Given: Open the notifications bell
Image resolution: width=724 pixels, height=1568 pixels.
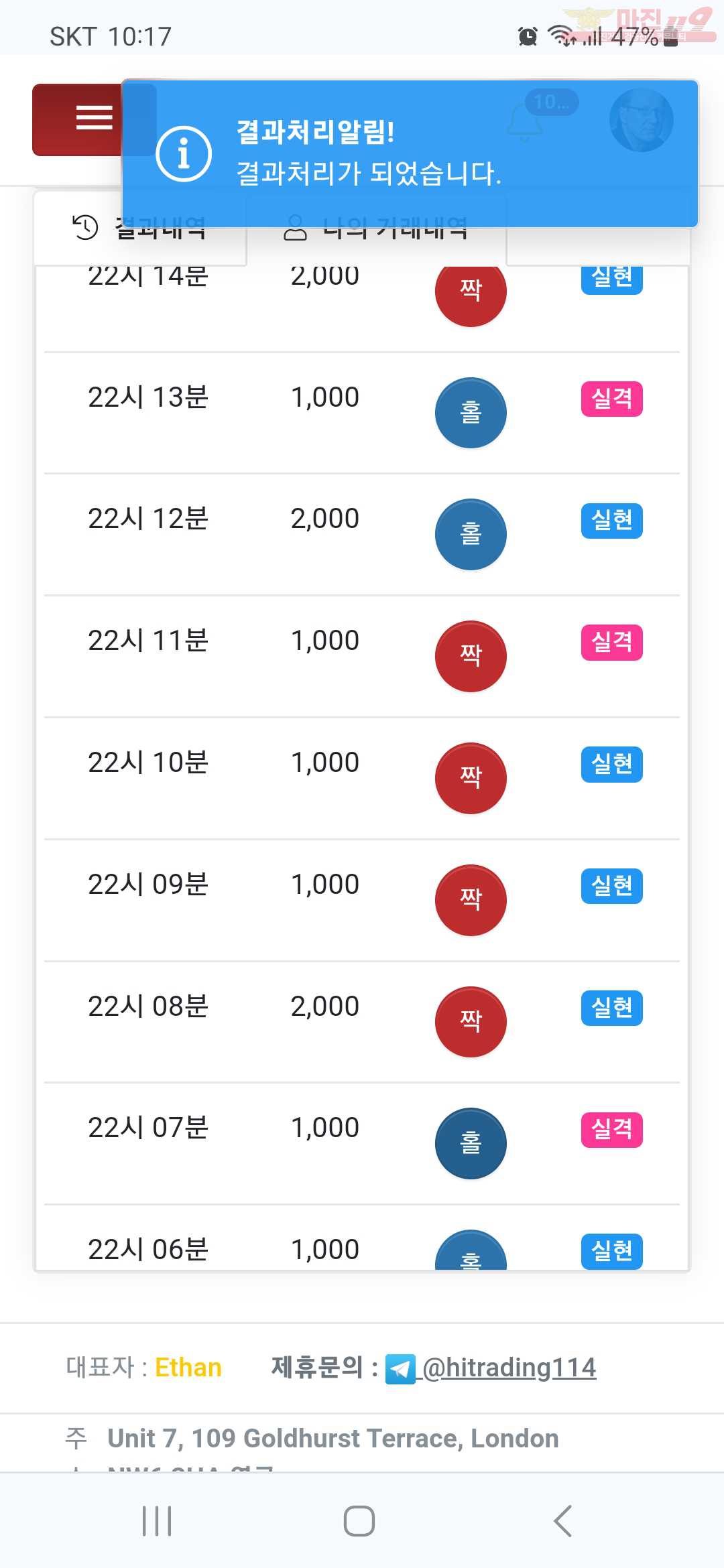Looking at the screenshot, I should 525,122.
